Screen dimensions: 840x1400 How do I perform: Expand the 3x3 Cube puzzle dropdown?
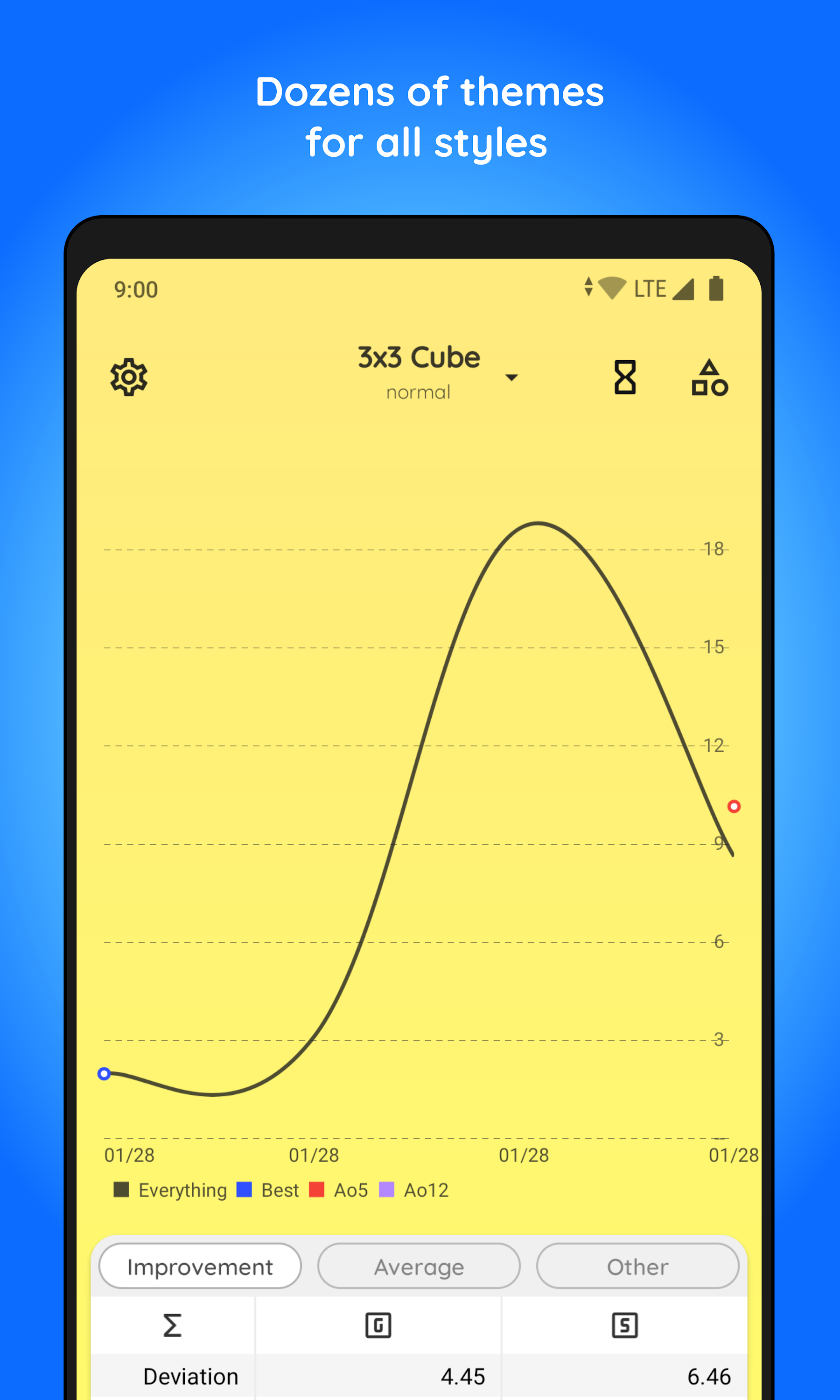tap(419, 357)
